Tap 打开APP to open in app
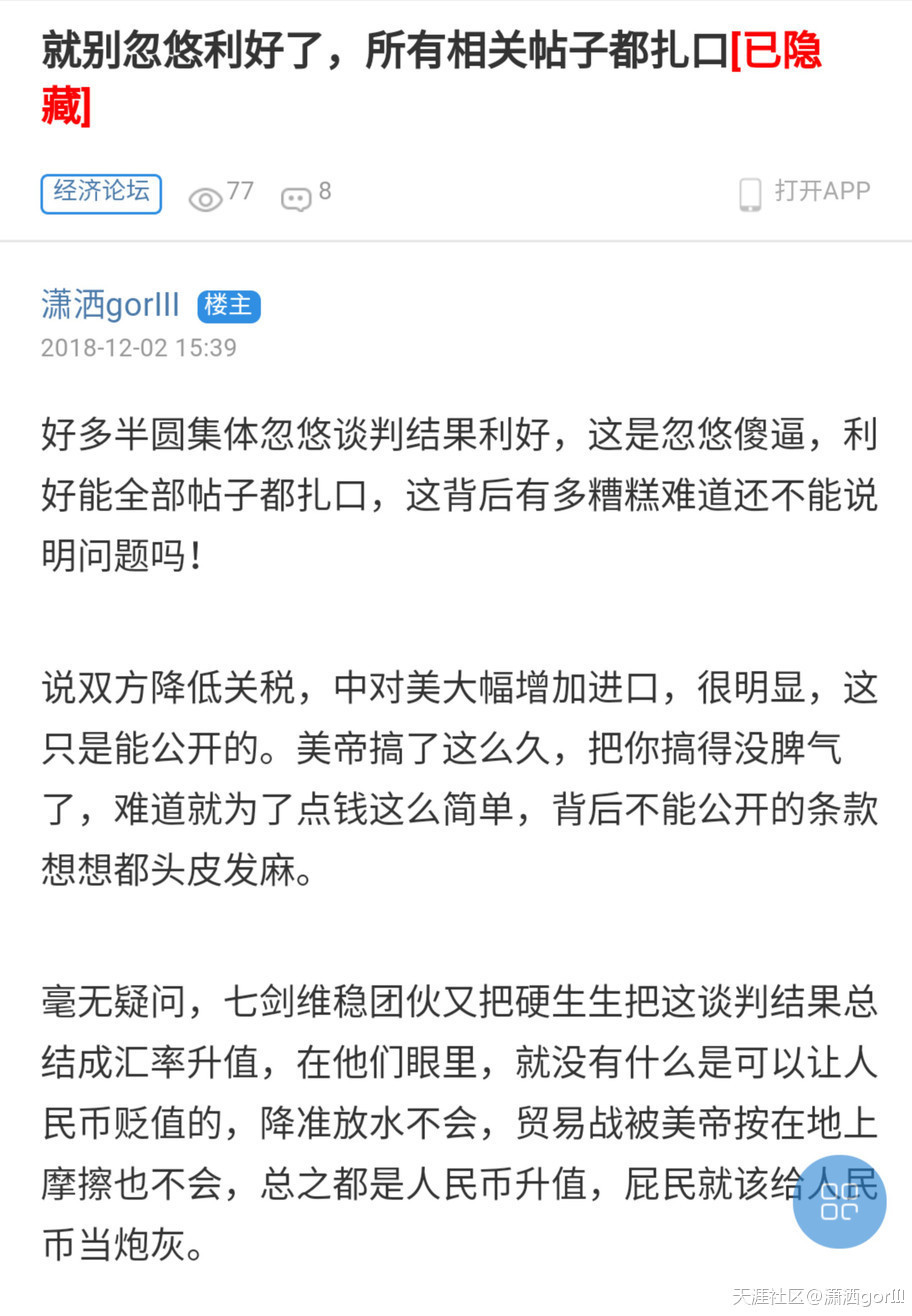The height and width of the screenshot is (1316, 912). (805, 192)
